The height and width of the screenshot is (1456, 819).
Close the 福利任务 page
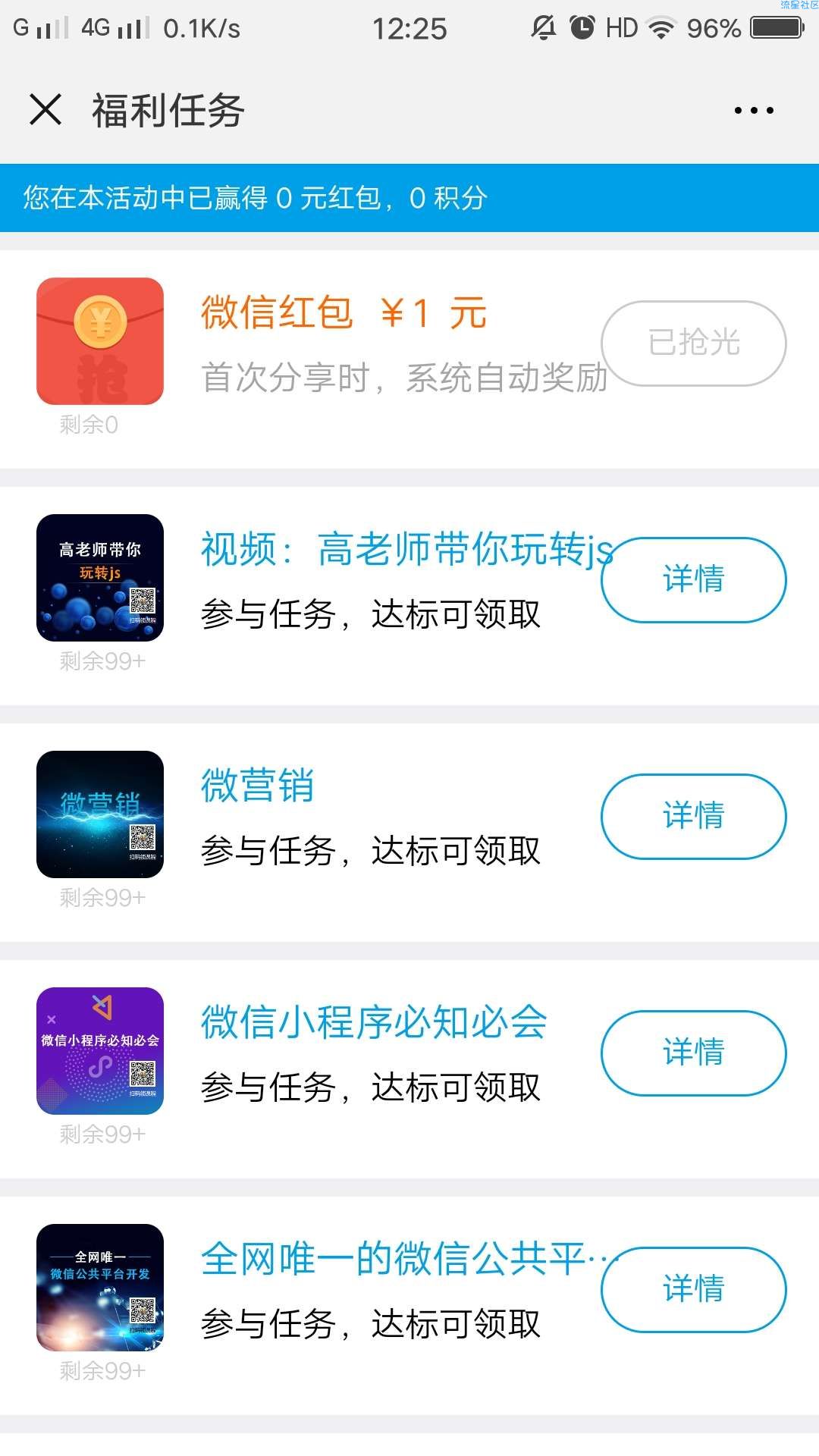[x=45, y=110]
